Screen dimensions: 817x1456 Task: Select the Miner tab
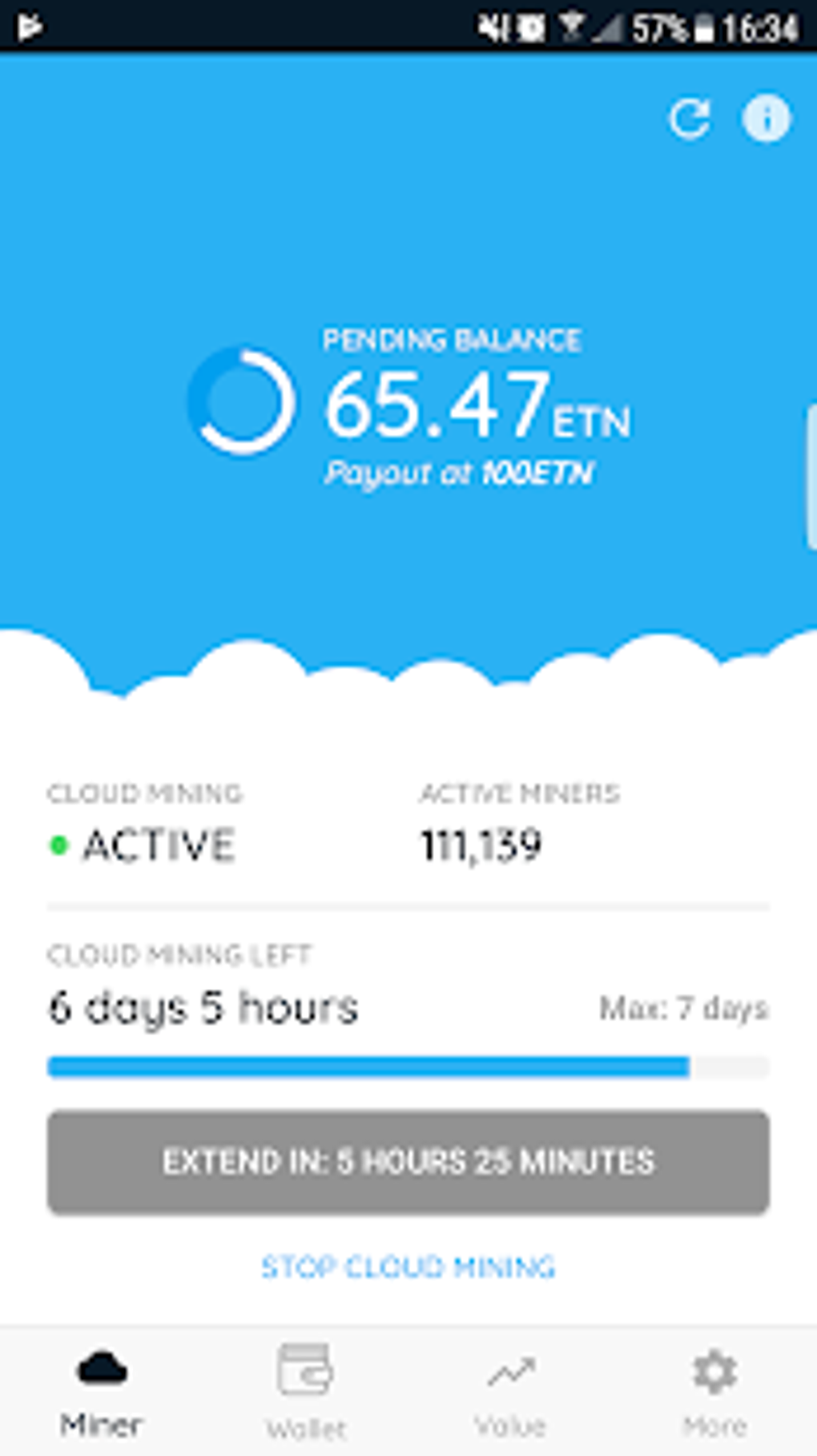coord(102,1392)
